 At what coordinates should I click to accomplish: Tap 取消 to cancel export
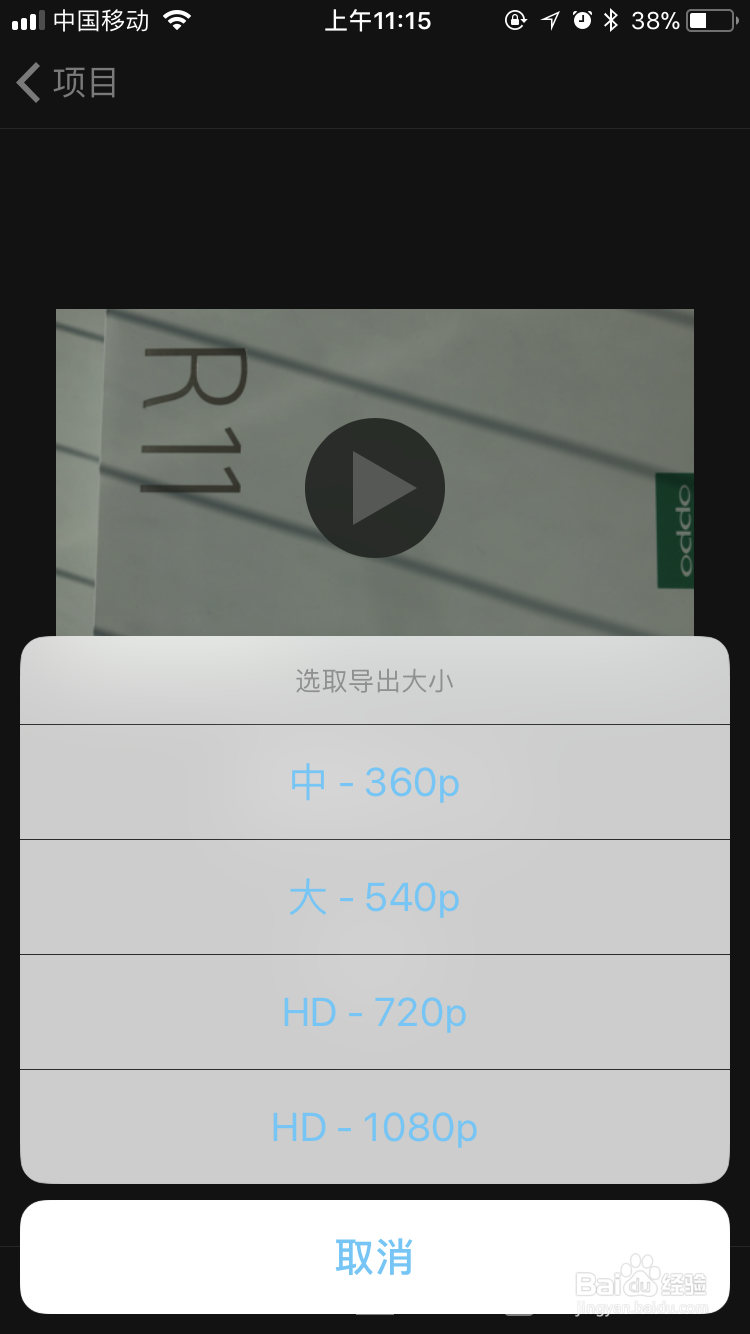click(375, 1258)
